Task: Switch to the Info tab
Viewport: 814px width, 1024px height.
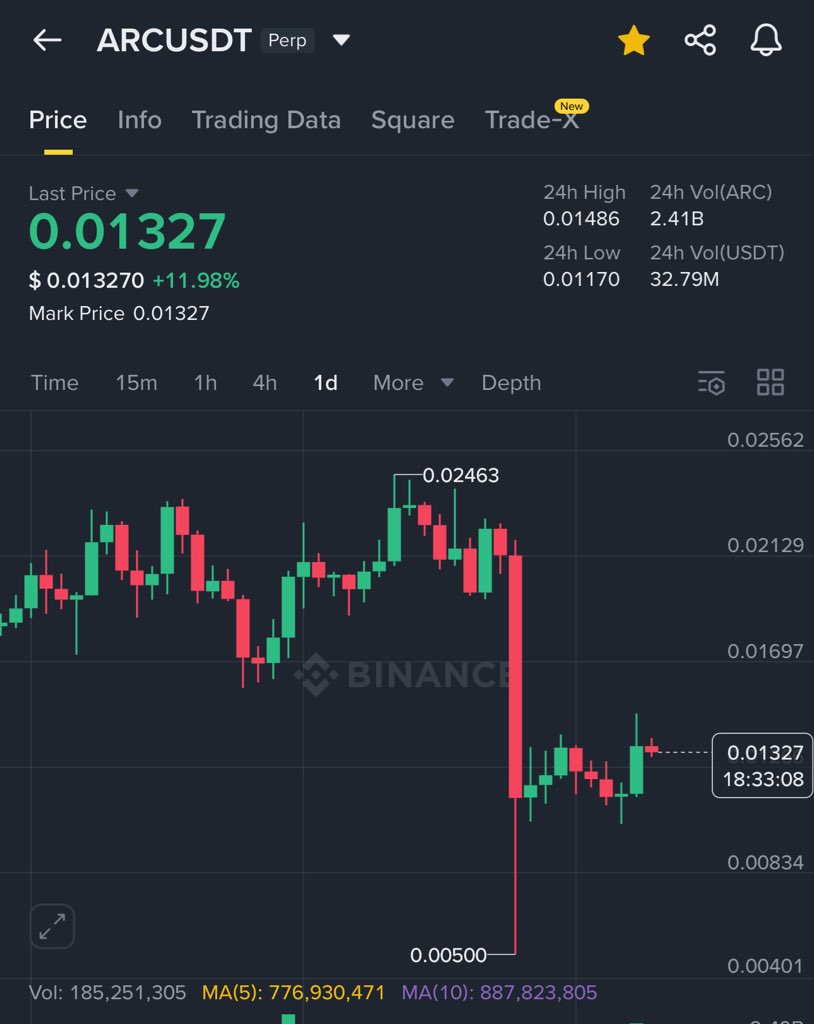Action: pyautogui.click(x=139, y=120)
